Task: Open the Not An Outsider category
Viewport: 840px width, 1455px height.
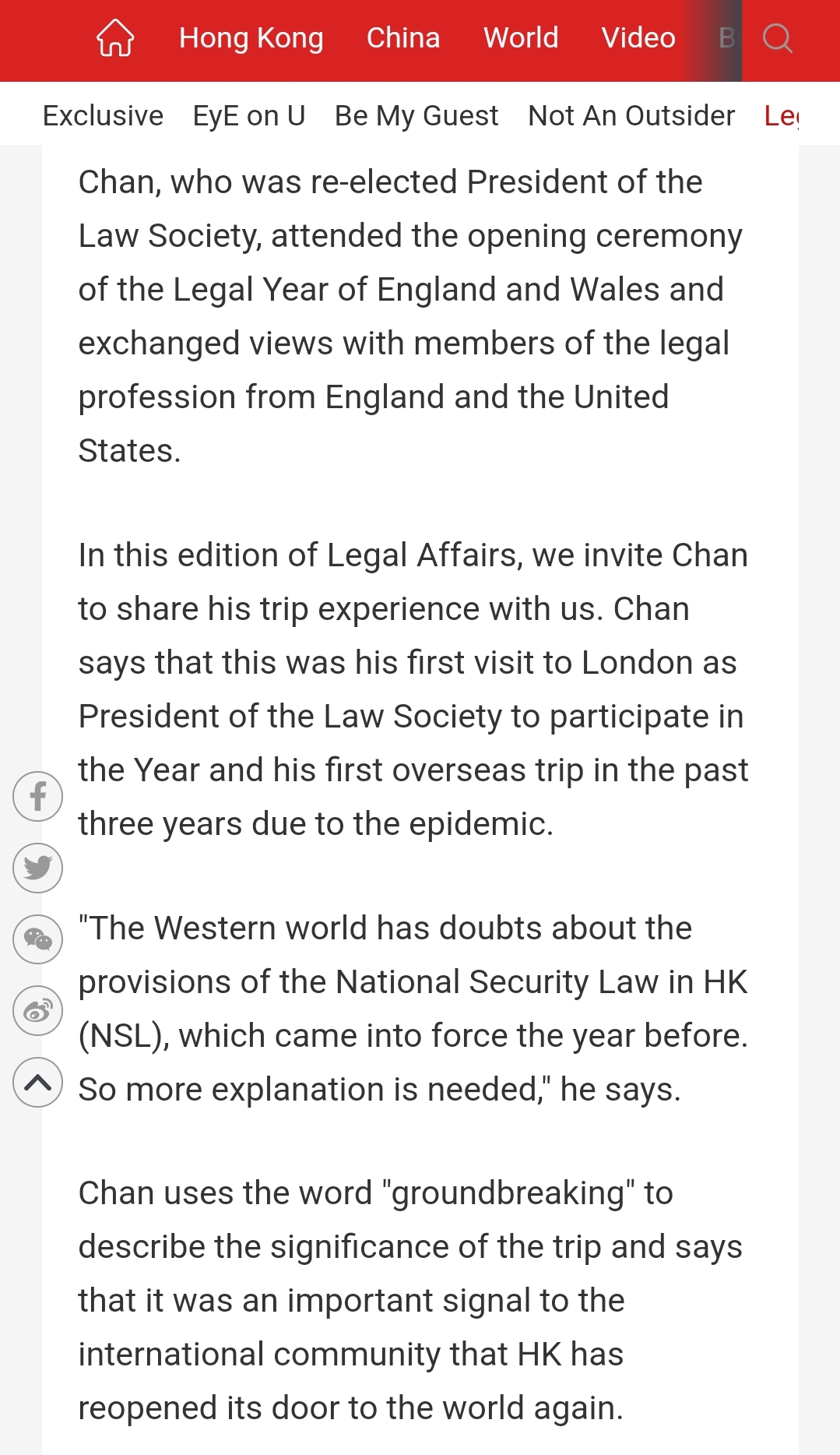Action: click(x=631, y=115)
